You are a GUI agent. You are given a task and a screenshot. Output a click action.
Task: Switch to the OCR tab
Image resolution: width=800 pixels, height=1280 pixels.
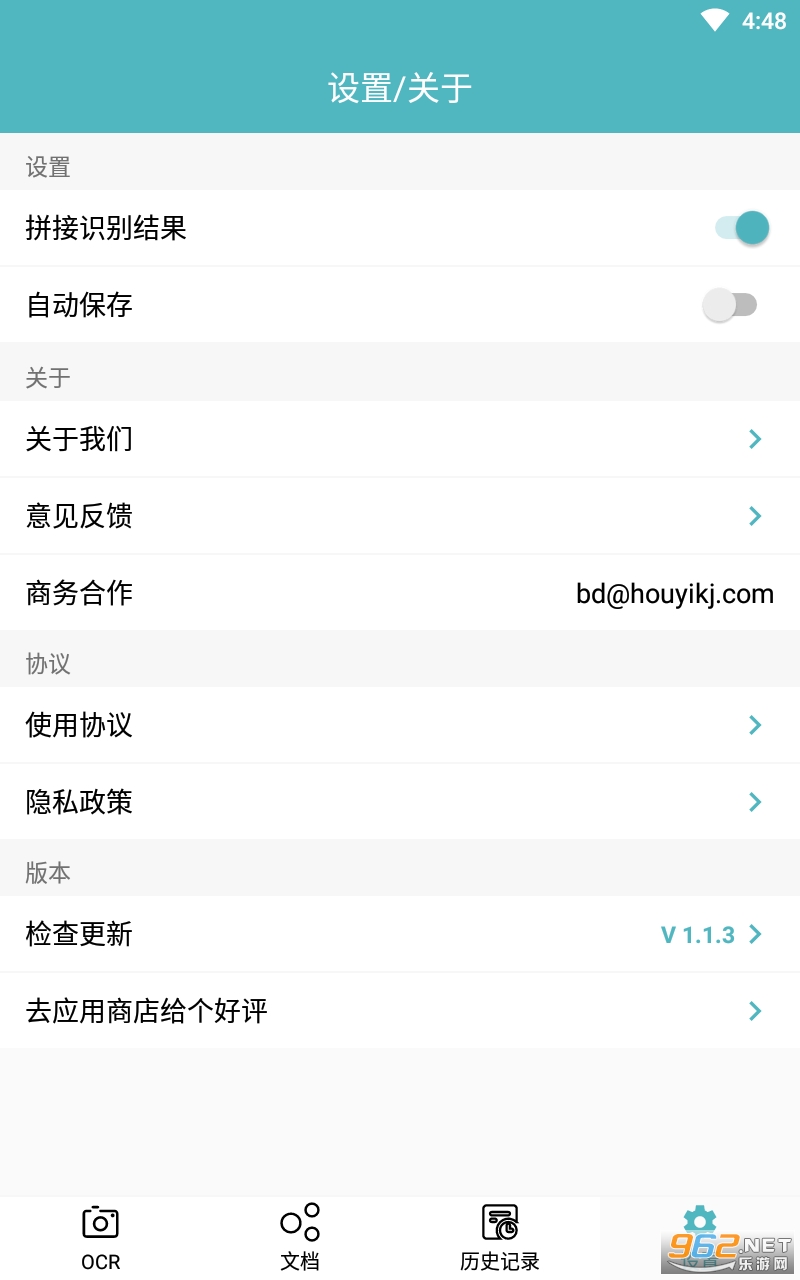(x=100, y=1238)
